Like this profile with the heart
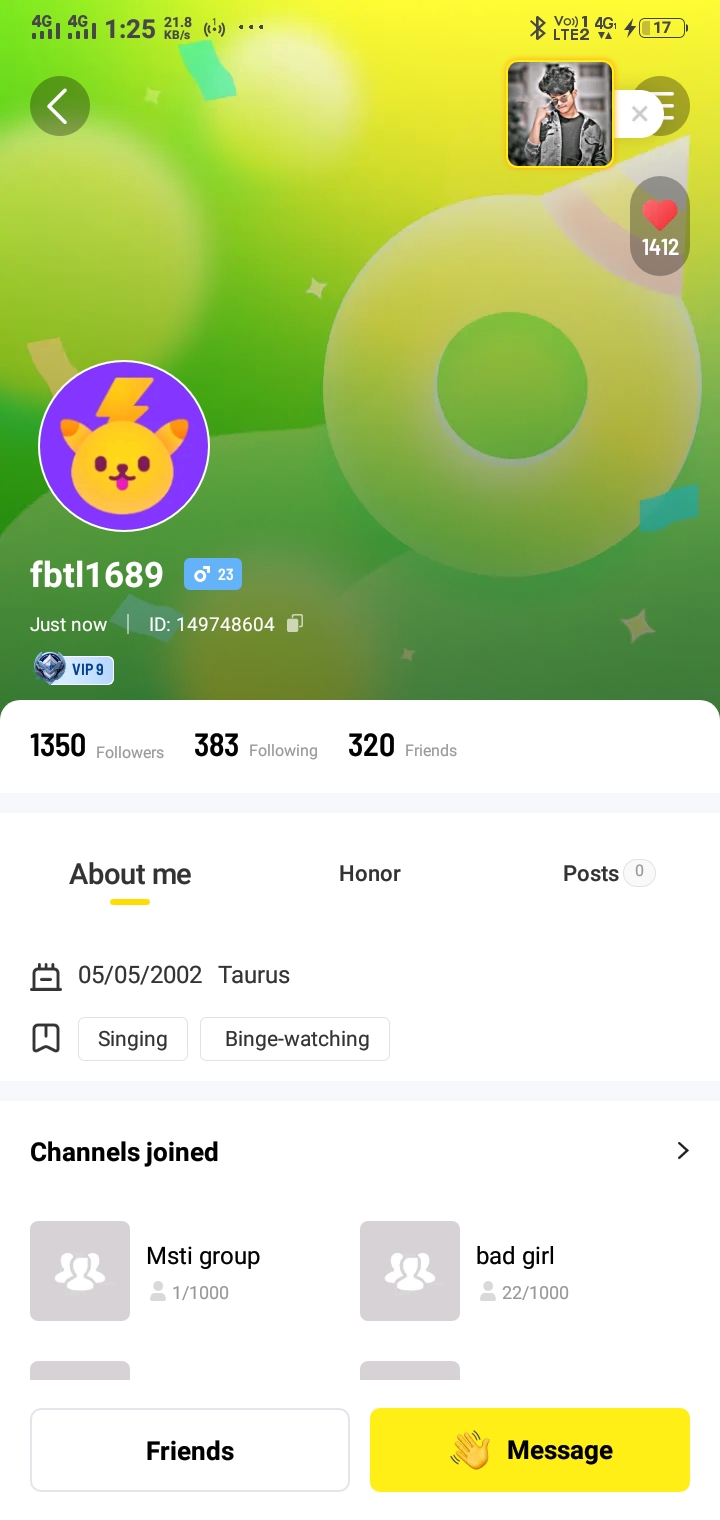 click(x=660, y=216)
